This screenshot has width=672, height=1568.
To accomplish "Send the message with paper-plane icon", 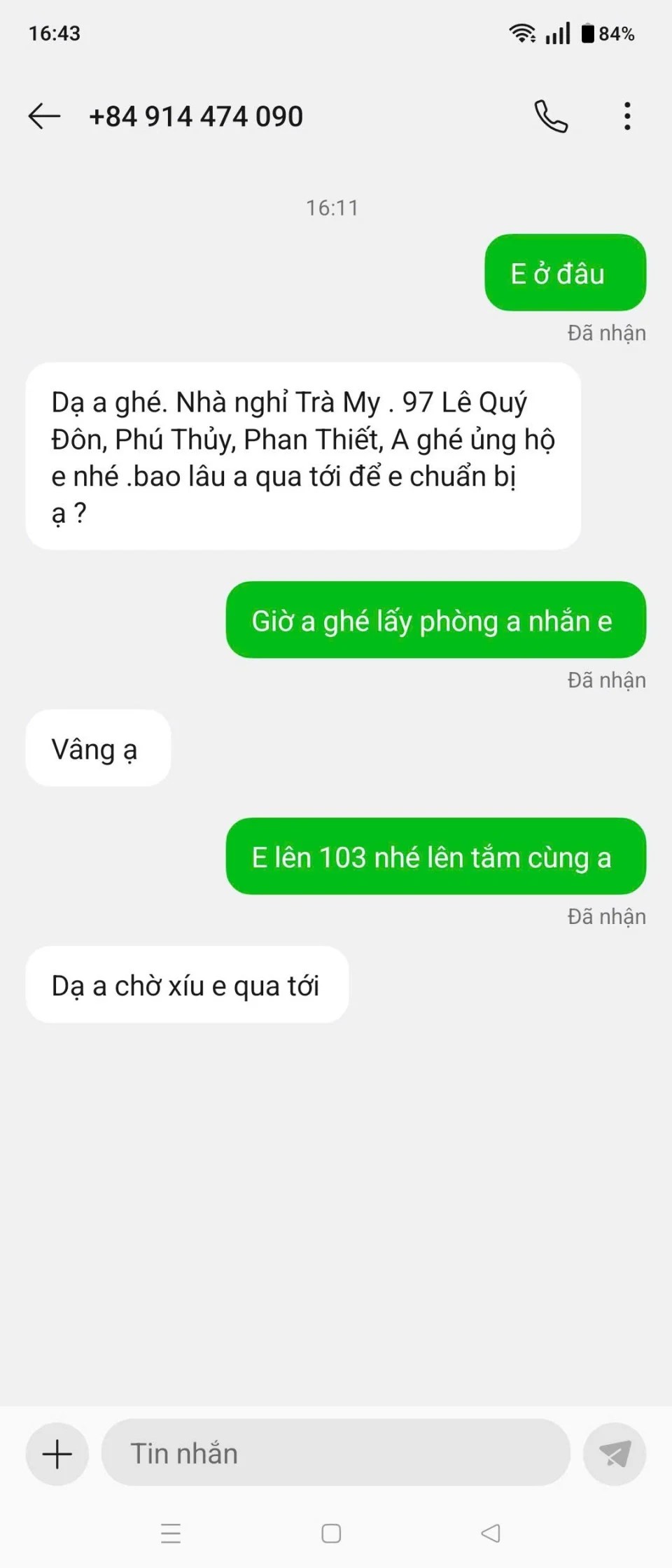I will point(615,1454).
